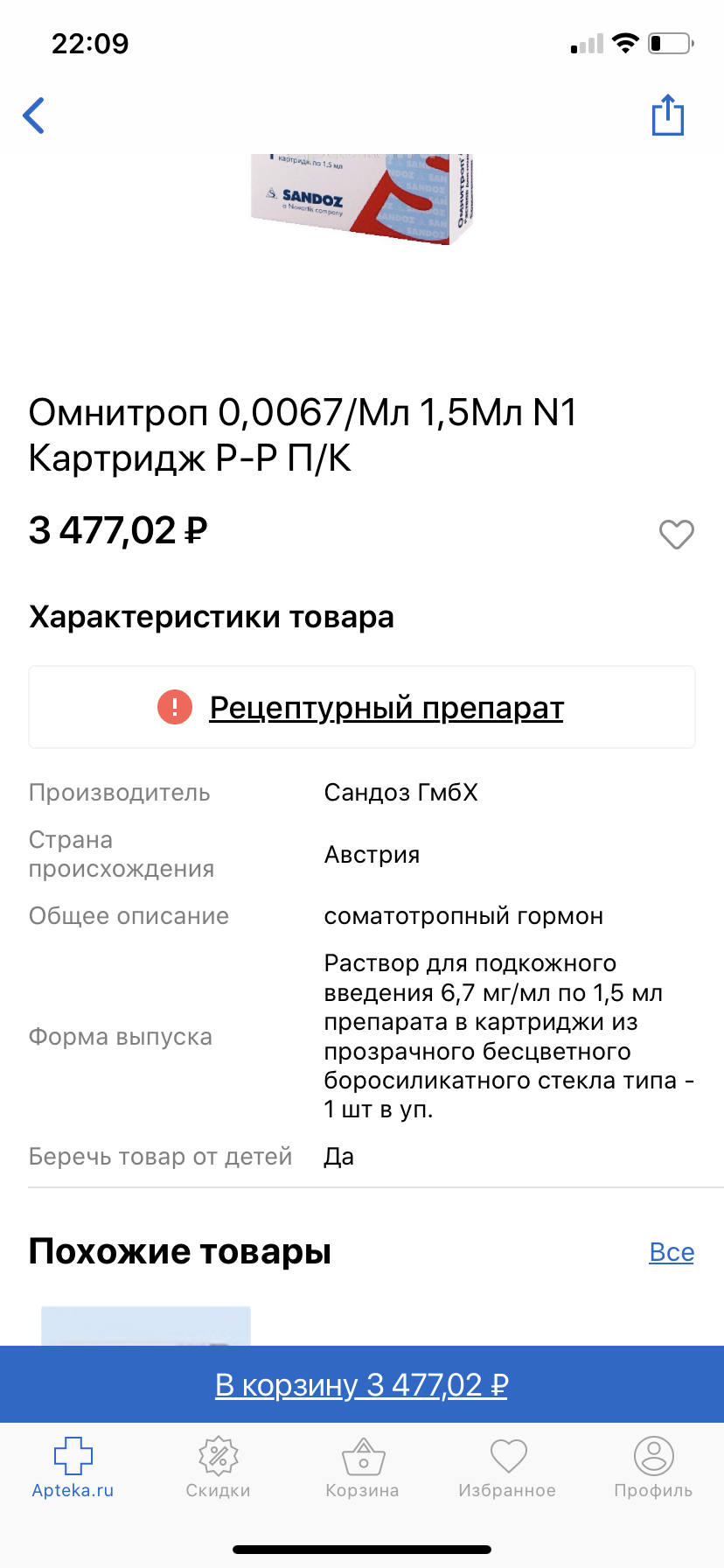Open the Рецептурный препарат notice

[x=386, y=707]
